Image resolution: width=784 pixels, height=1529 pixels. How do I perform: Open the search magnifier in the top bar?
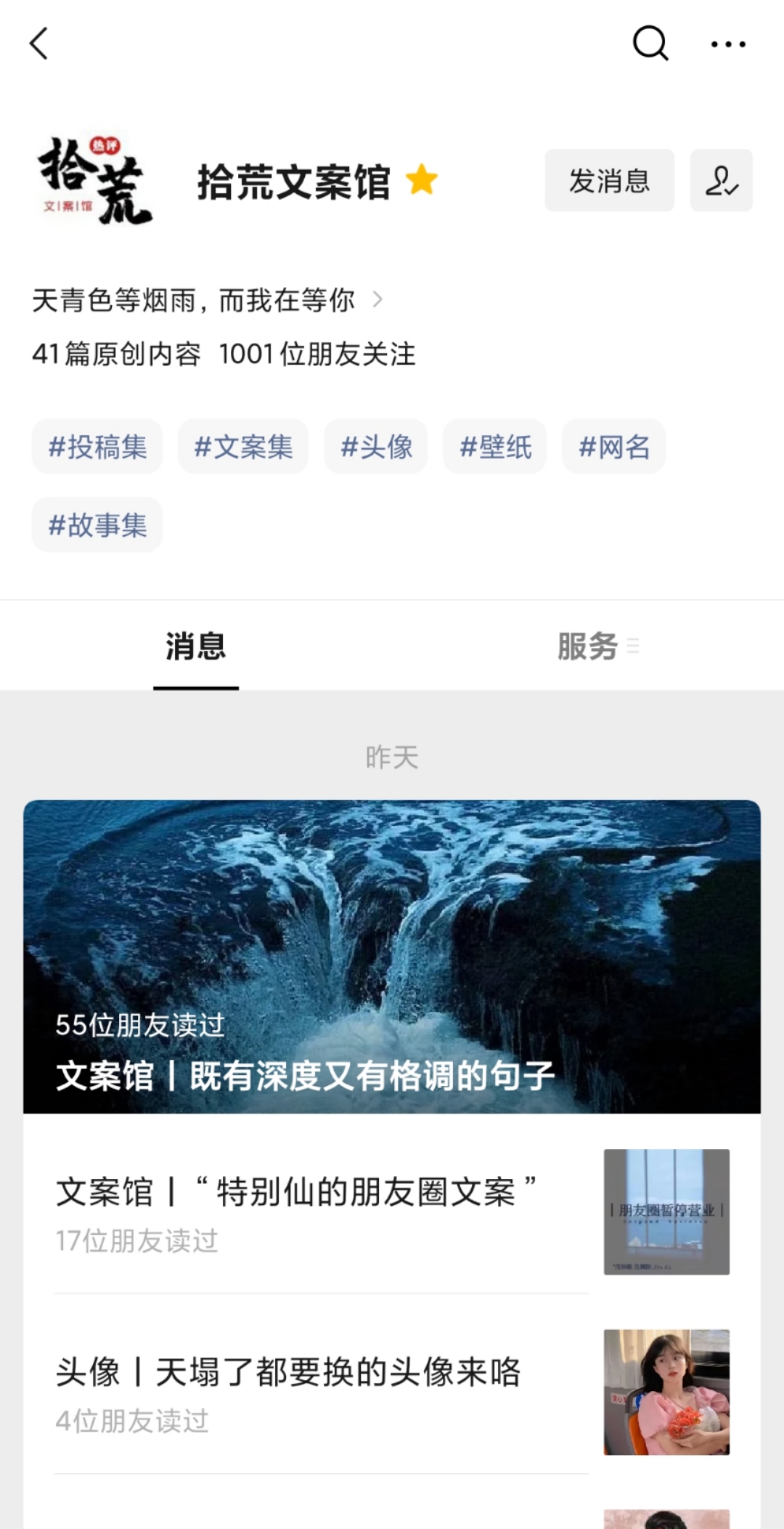coord(651,44)
